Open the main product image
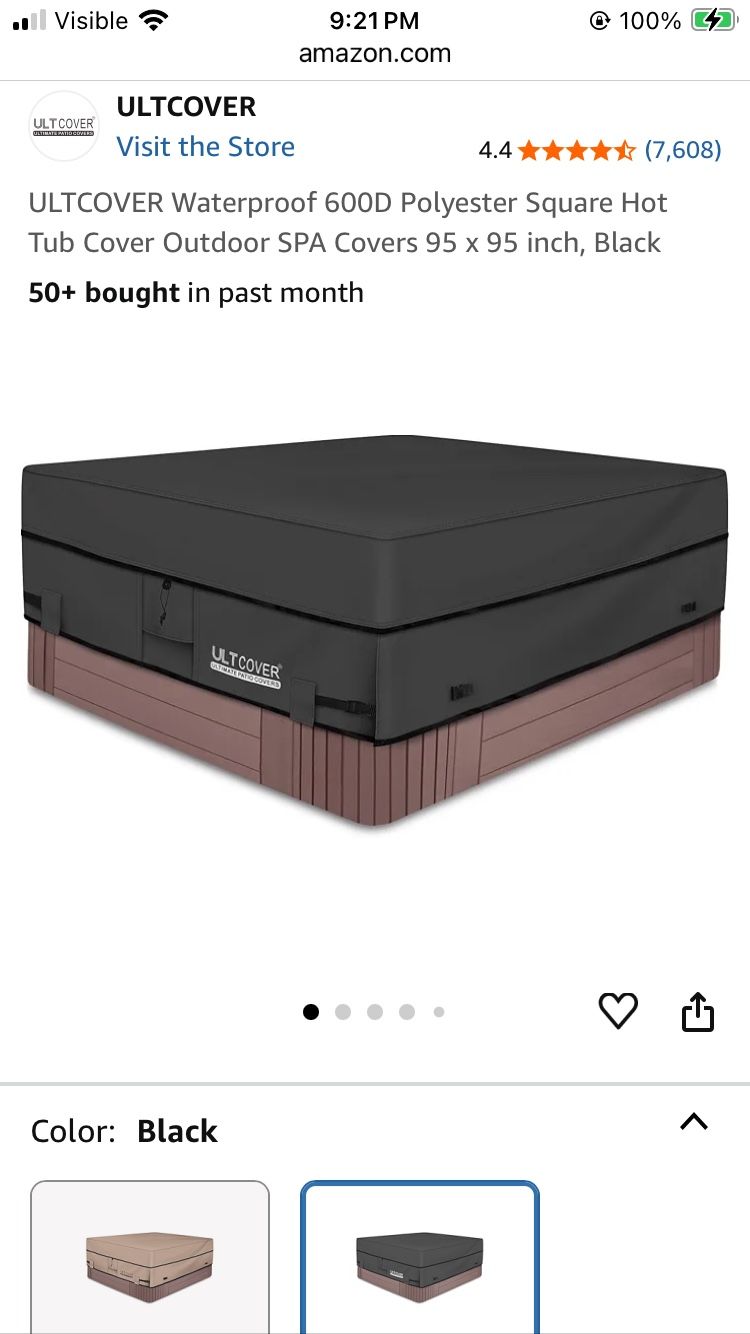 374,630
